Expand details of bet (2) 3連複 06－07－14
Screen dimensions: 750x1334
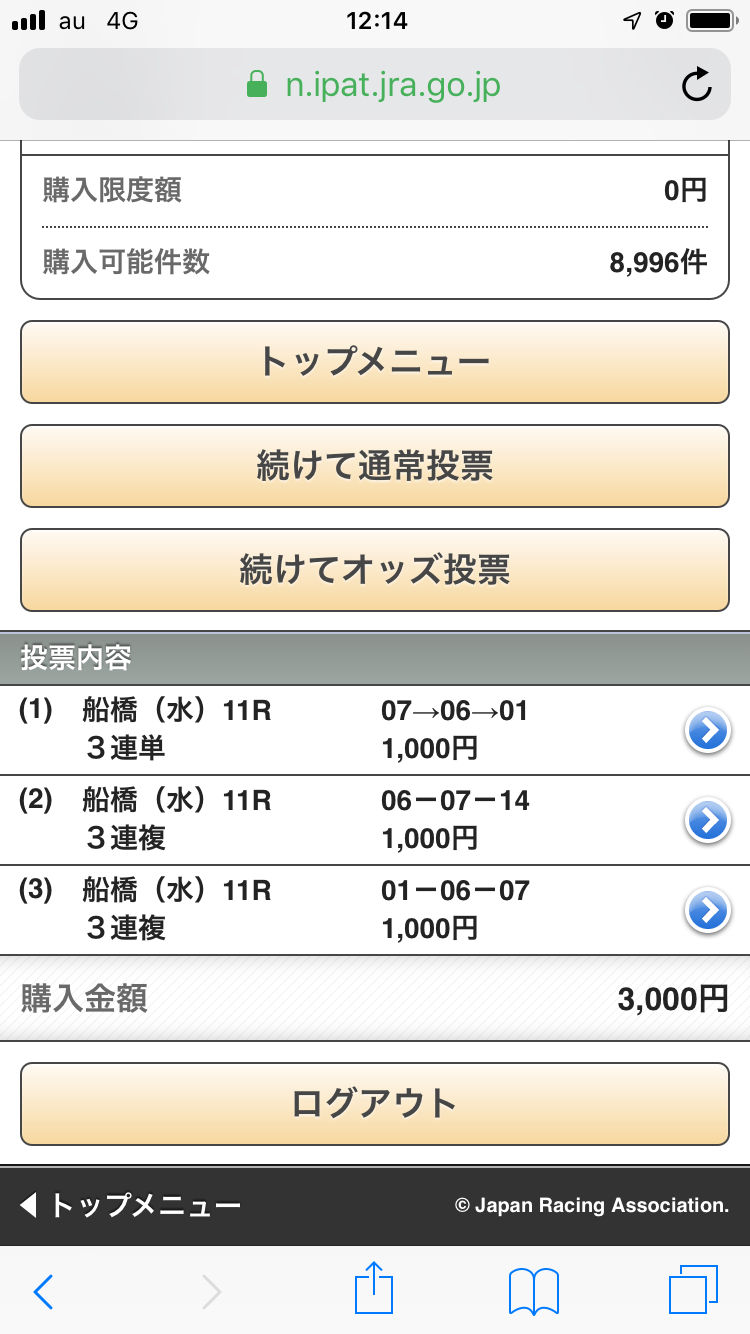click(707, 821)
